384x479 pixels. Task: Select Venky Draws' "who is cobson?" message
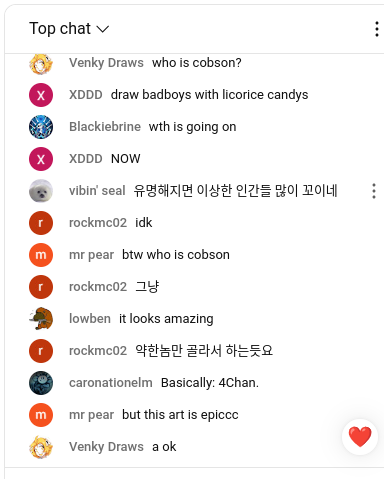[197, 63]
